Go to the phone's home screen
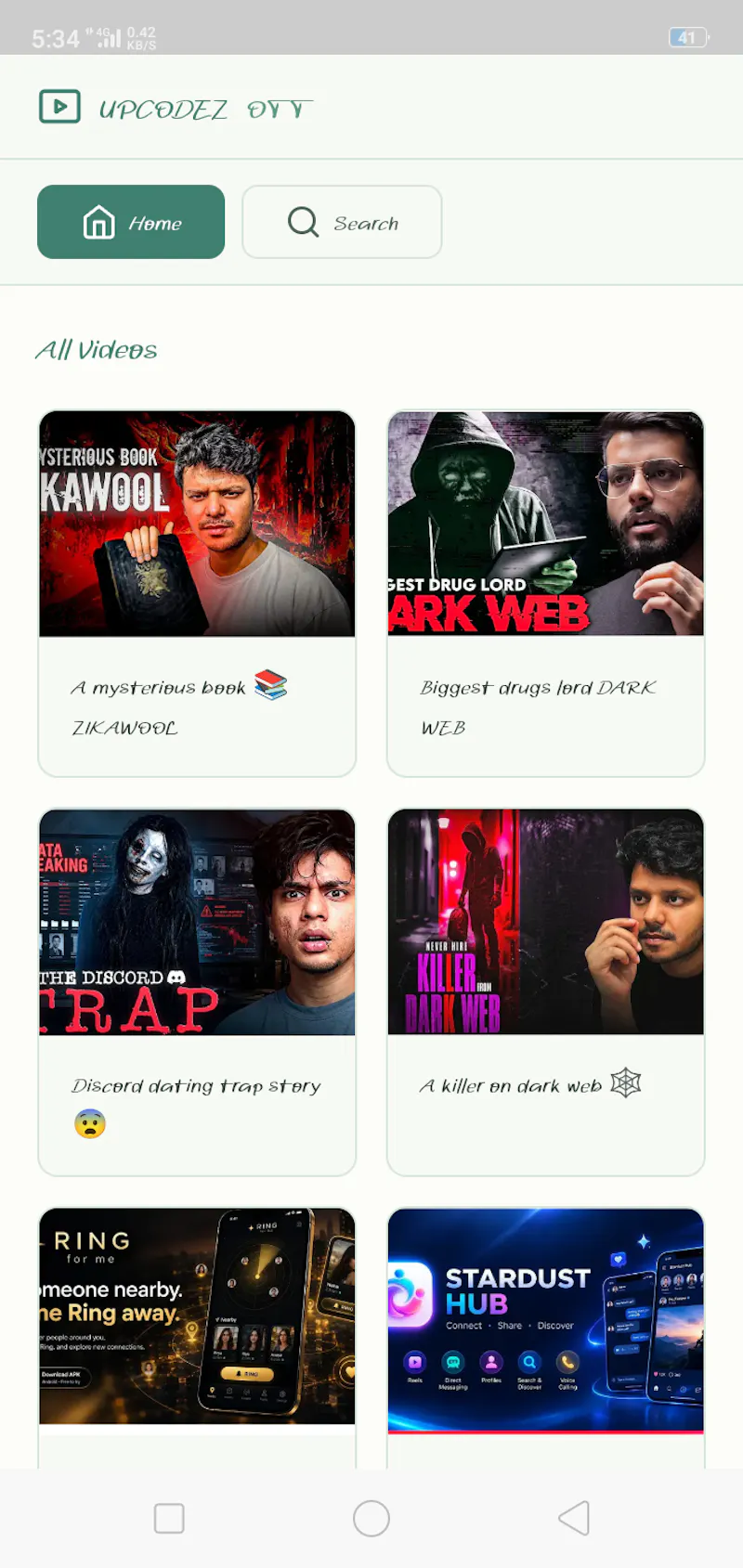 [371, 1519]
